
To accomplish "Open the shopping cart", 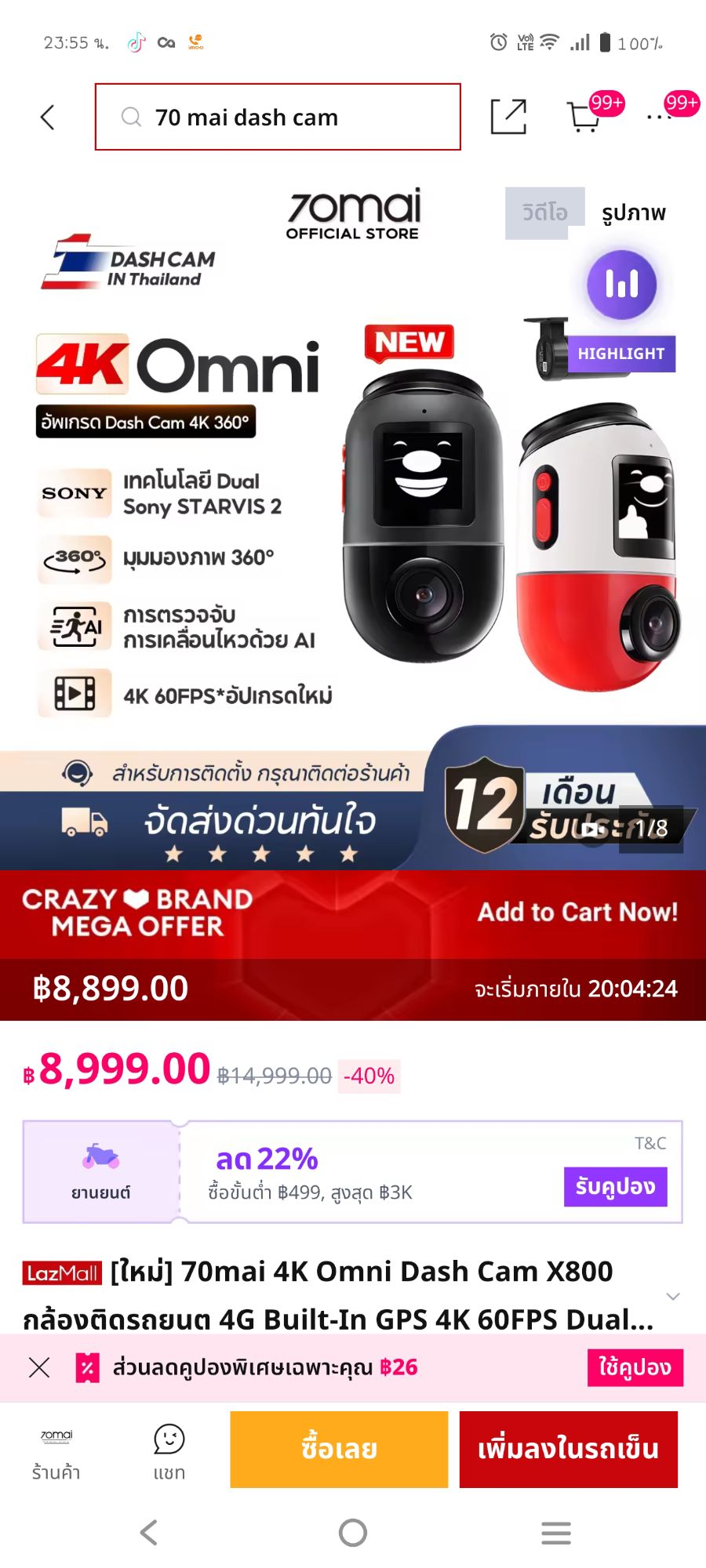I will pos(584,118).
